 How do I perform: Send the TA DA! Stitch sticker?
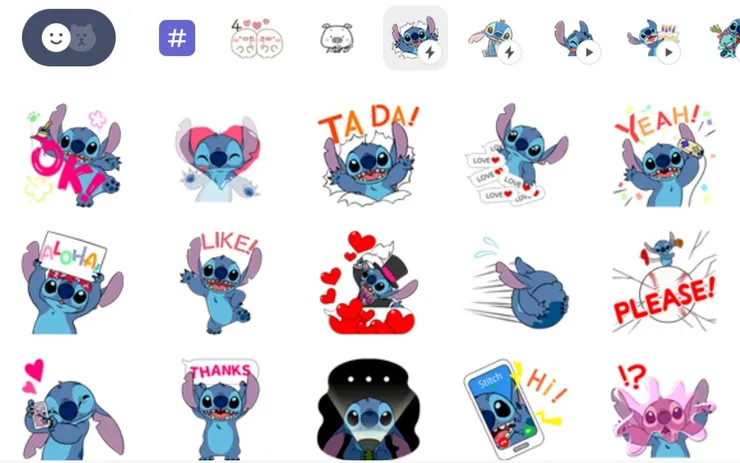(368, 153)
